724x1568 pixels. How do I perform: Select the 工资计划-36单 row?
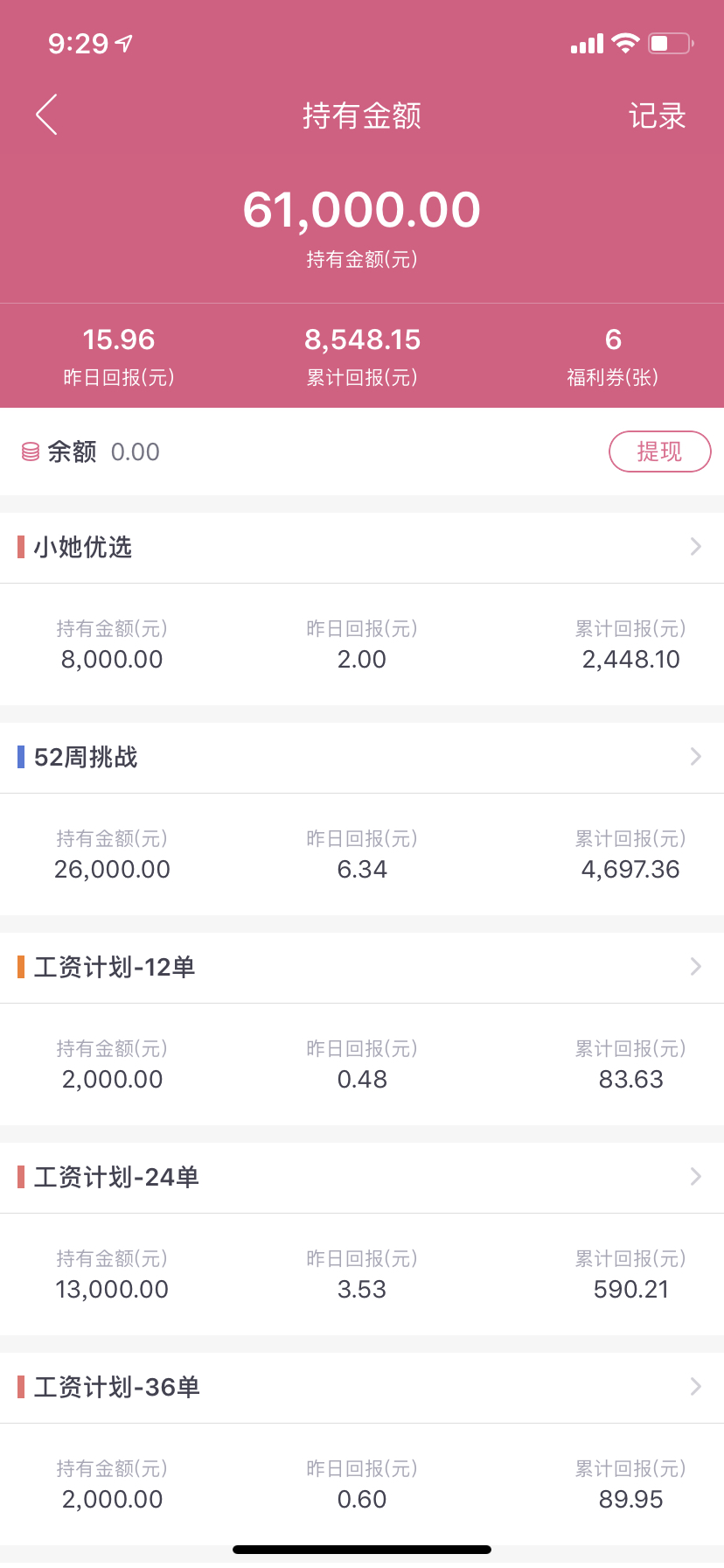coord(362,1388)
